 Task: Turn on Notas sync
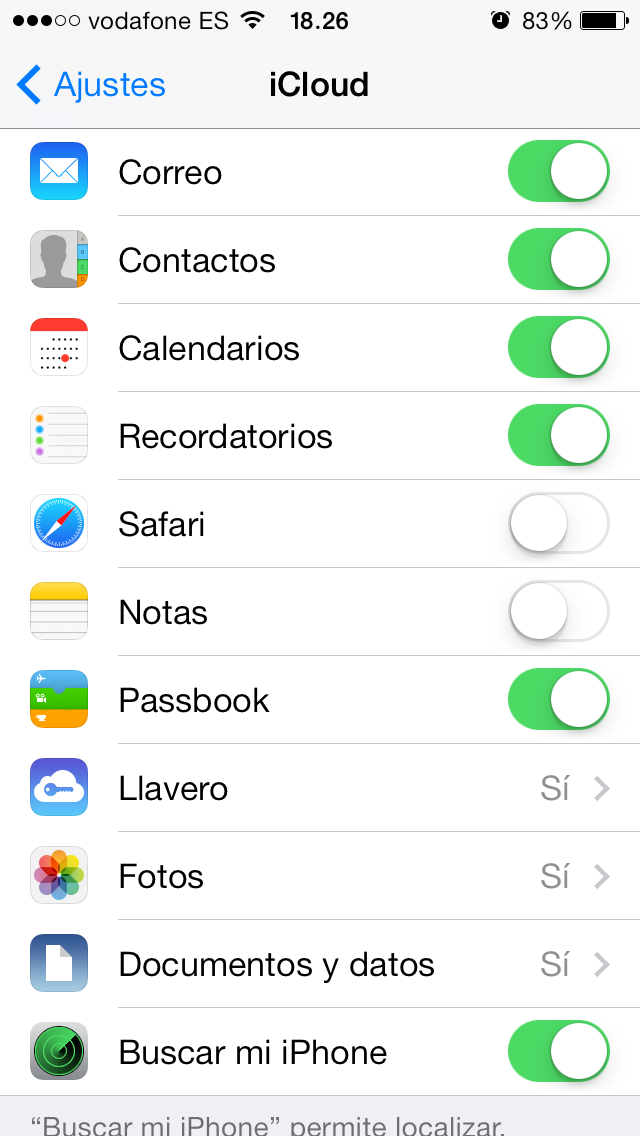(558, 612)
